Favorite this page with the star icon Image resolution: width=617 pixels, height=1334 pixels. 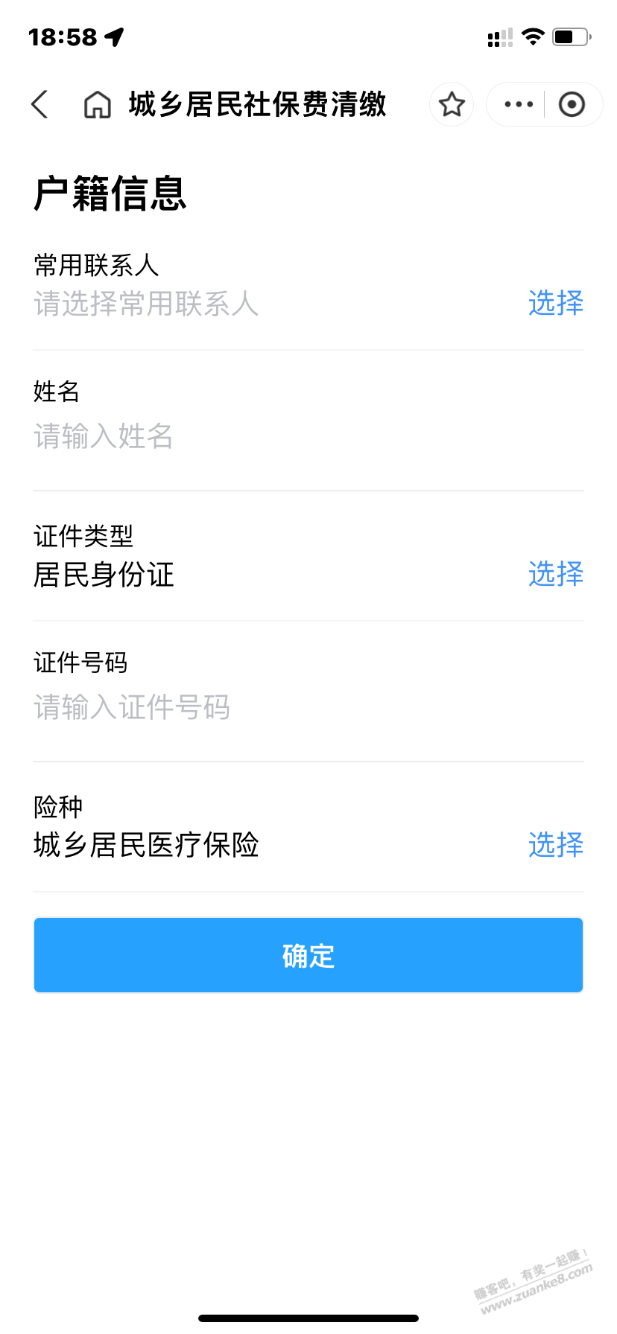tap(452, 104)
